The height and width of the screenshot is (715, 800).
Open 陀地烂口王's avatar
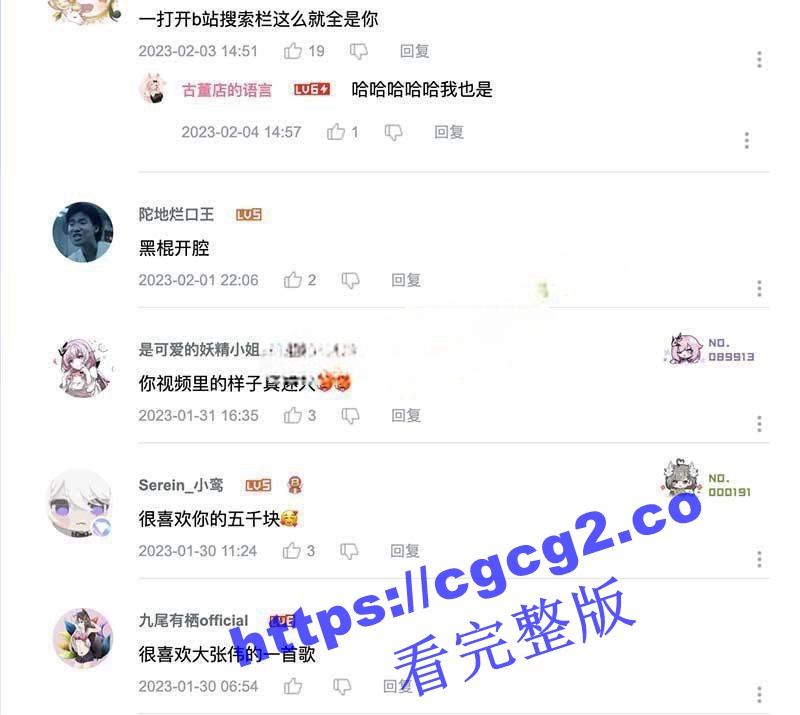coord(82,232)
